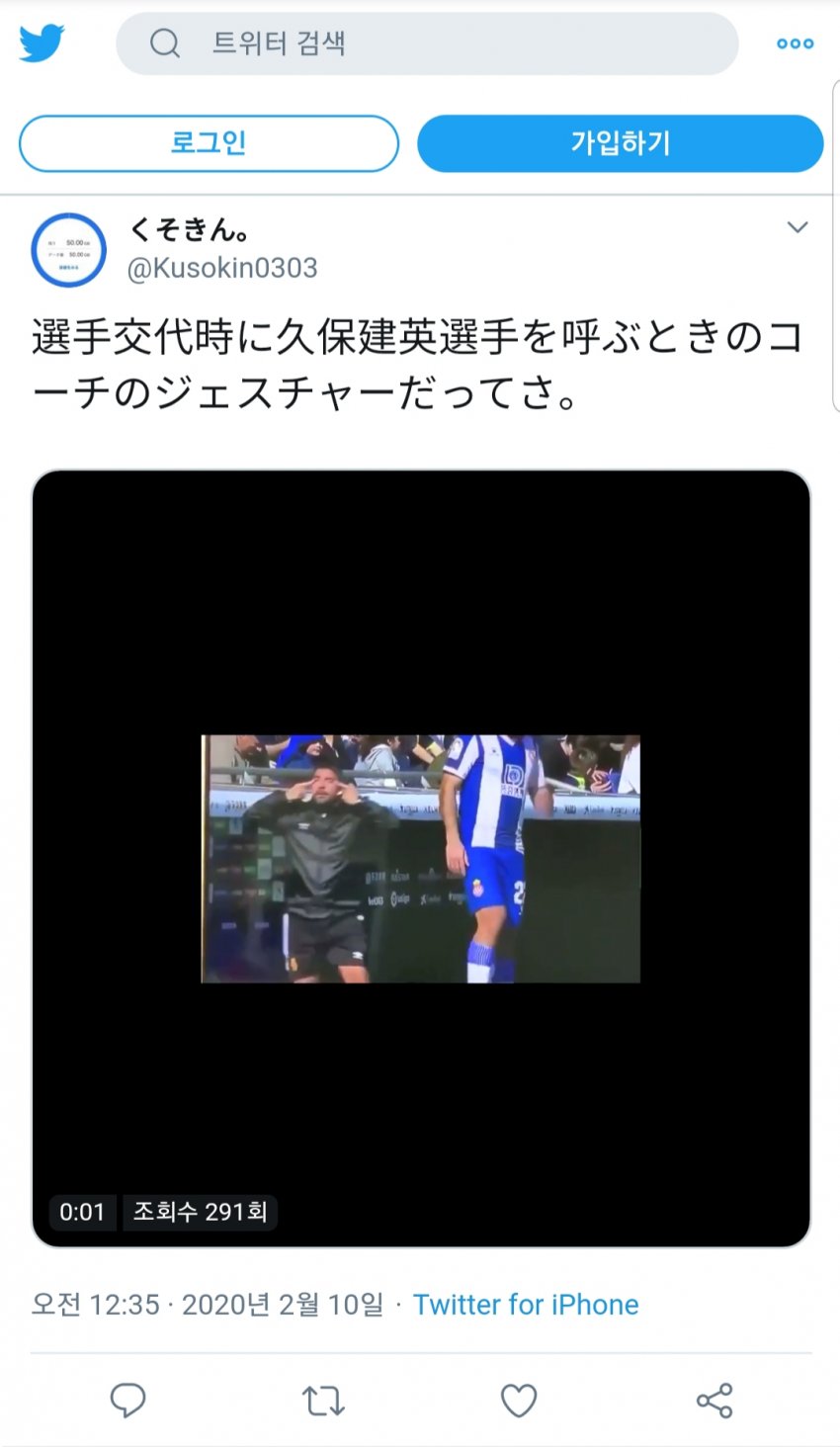Open the 트위터 검색 search field

coord(427,43)
